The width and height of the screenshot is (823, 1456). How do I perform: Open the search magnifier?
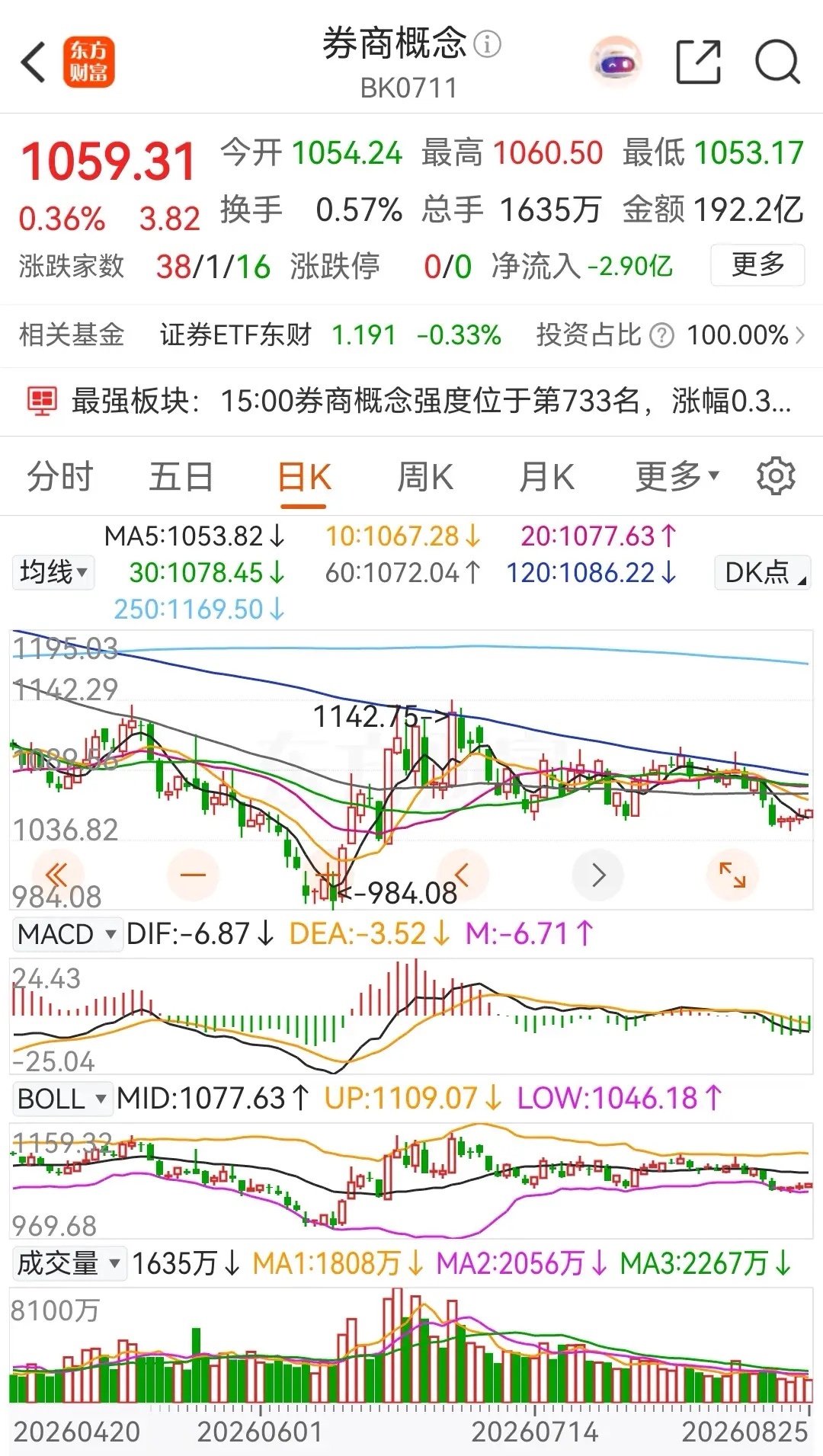pos(778,62)
